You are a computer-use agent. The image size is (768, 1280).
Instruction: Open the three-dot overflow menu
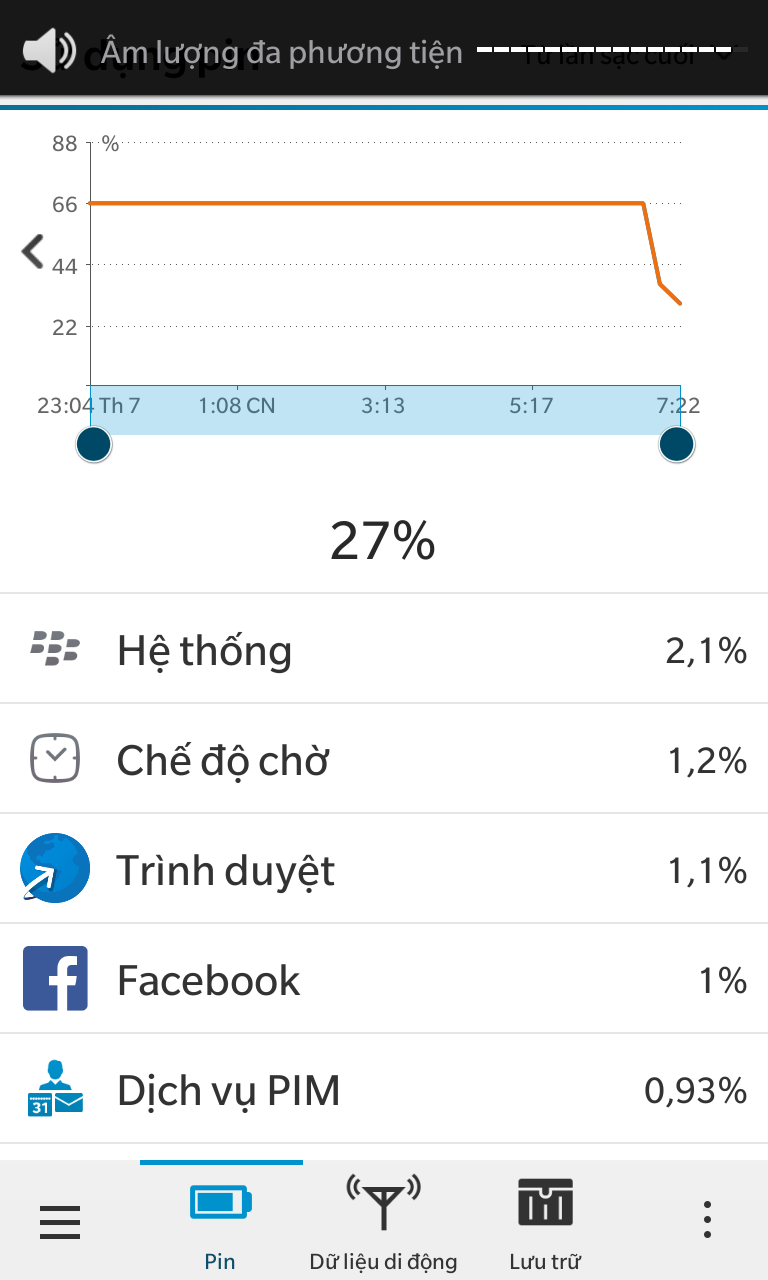707,1220
